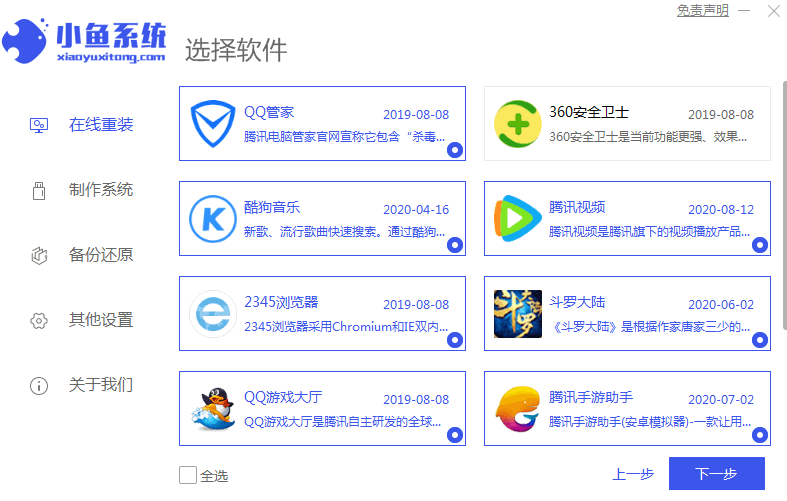This screenshot has height=501, width=787.
Task: Deselect the QQ管家 software card
Action: click(x=322, y=123)
